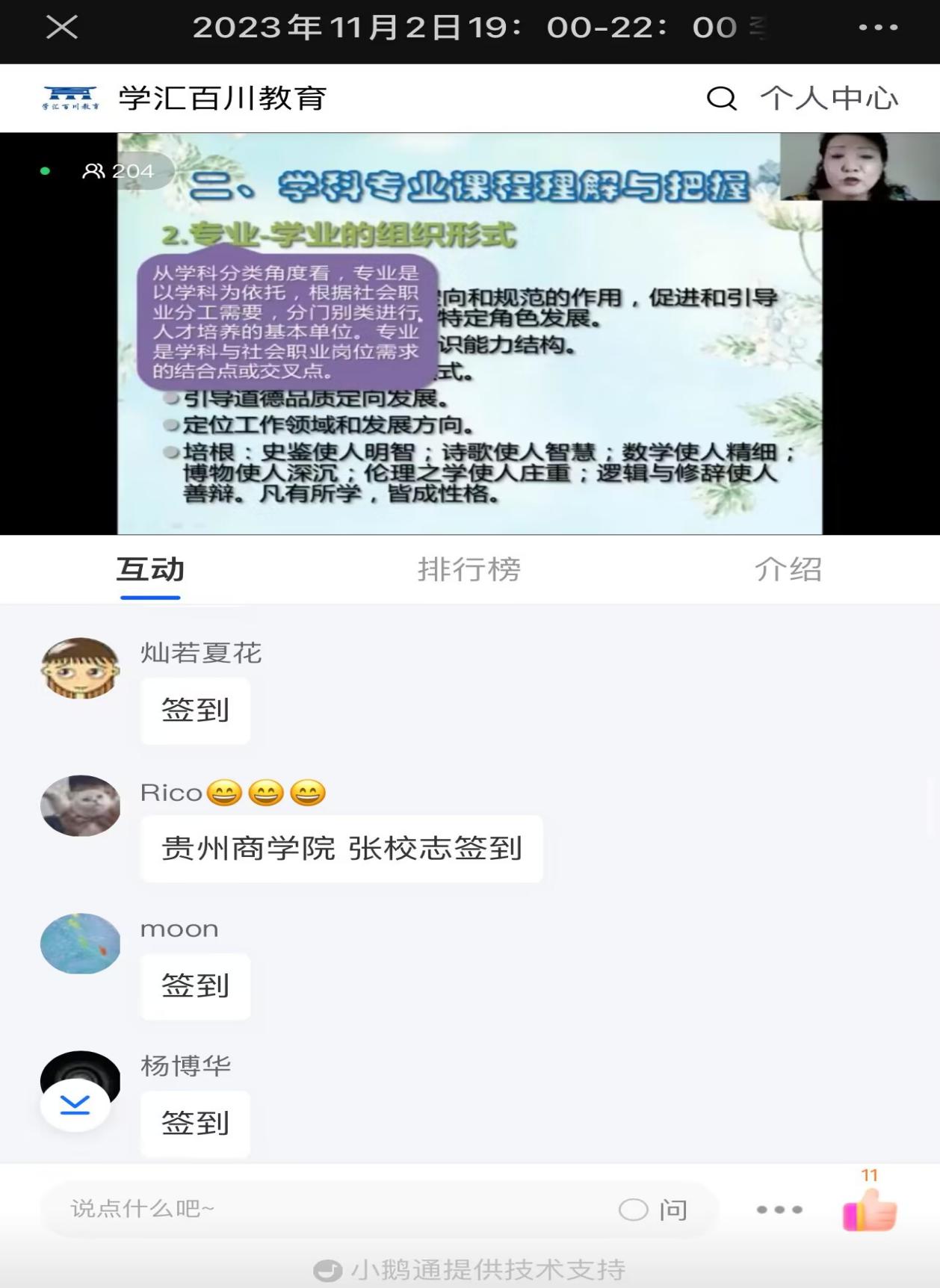The width and height of the screenshot is (940, 1288).
Task: Open more options beside the comment box
Action: (779, 1210)
